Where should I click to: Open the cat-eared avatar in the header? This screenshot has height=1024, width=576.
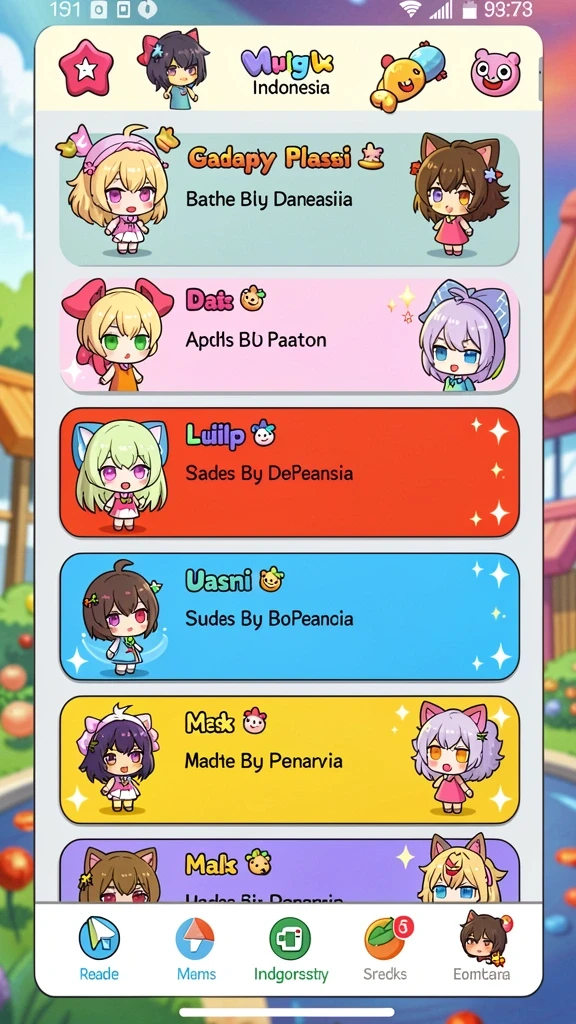174,68
